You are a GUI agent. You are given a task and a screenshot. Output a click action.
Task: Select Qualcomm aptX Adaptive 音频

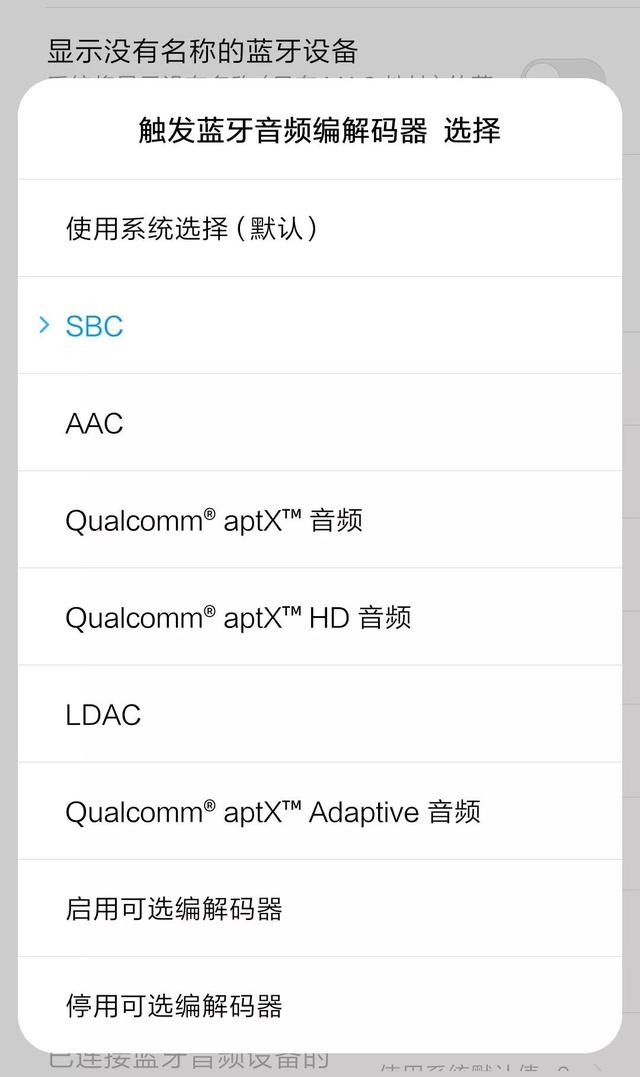pyautogui.click(x=273, y=811)
